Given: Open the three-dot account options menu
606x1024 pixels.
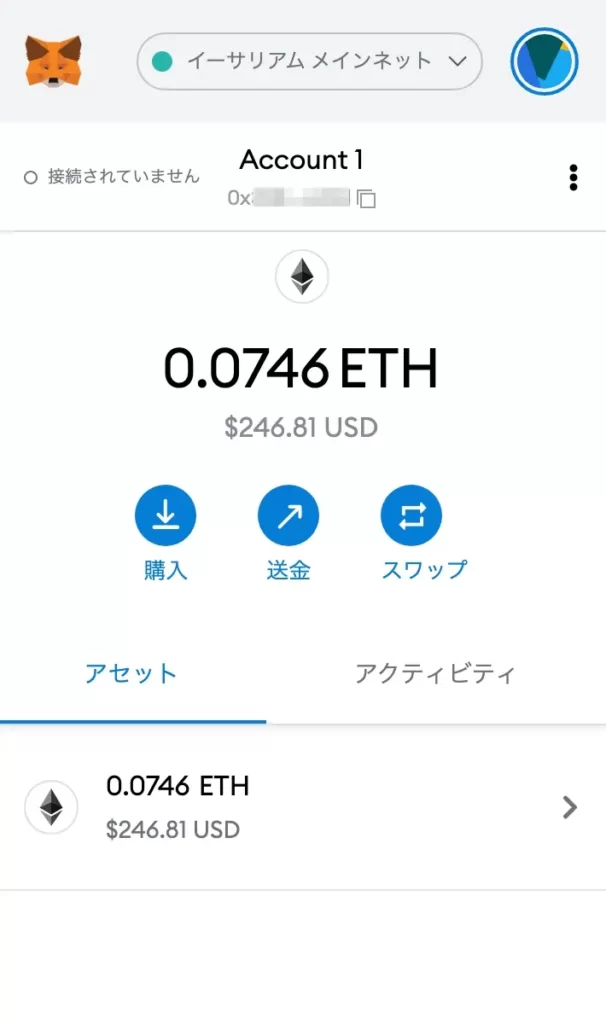Looking at the screenshot, I should pos(573,177).
